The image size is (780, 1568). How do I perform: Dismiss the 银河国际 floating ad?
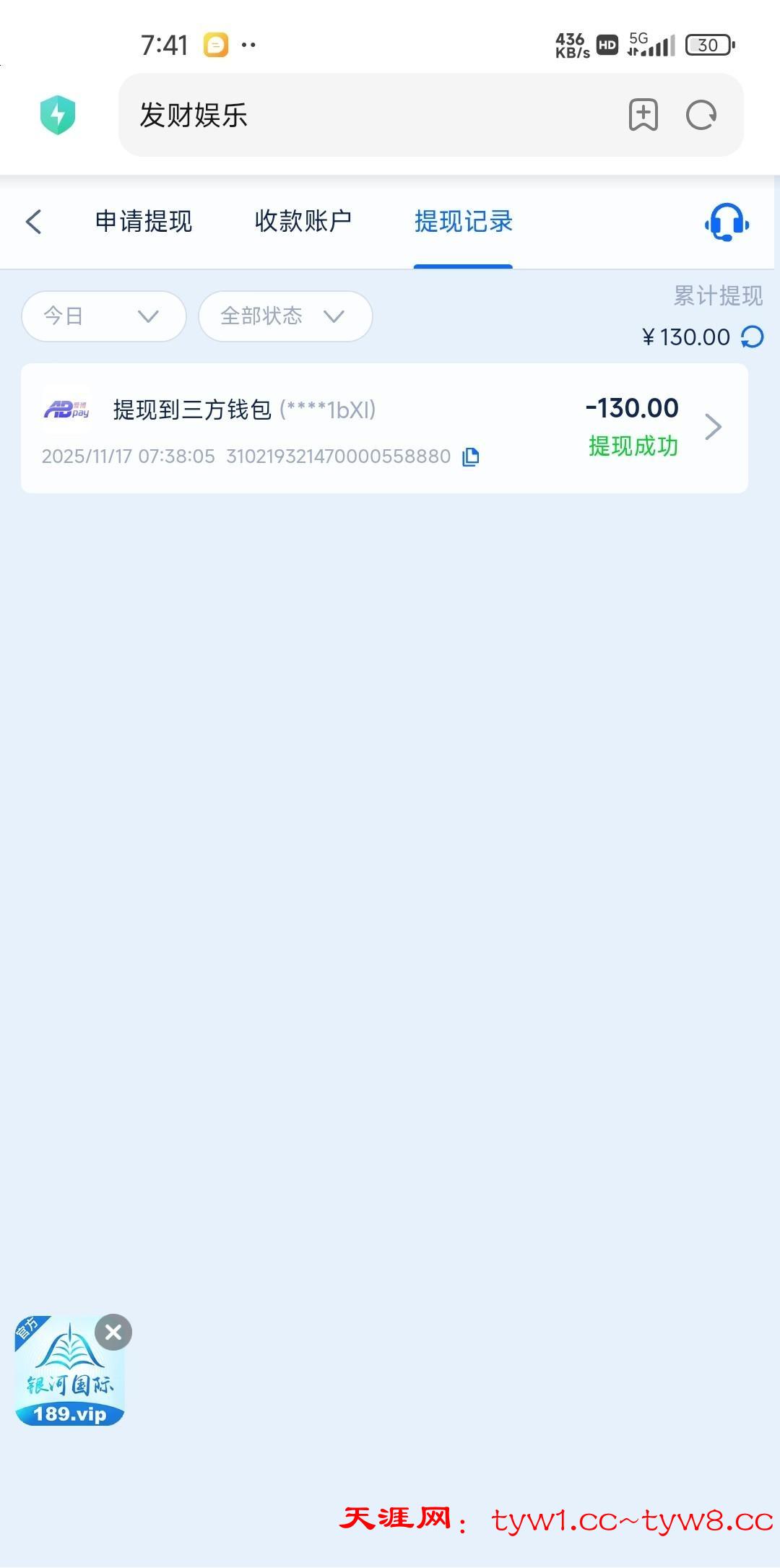(x=113, y=1333)
